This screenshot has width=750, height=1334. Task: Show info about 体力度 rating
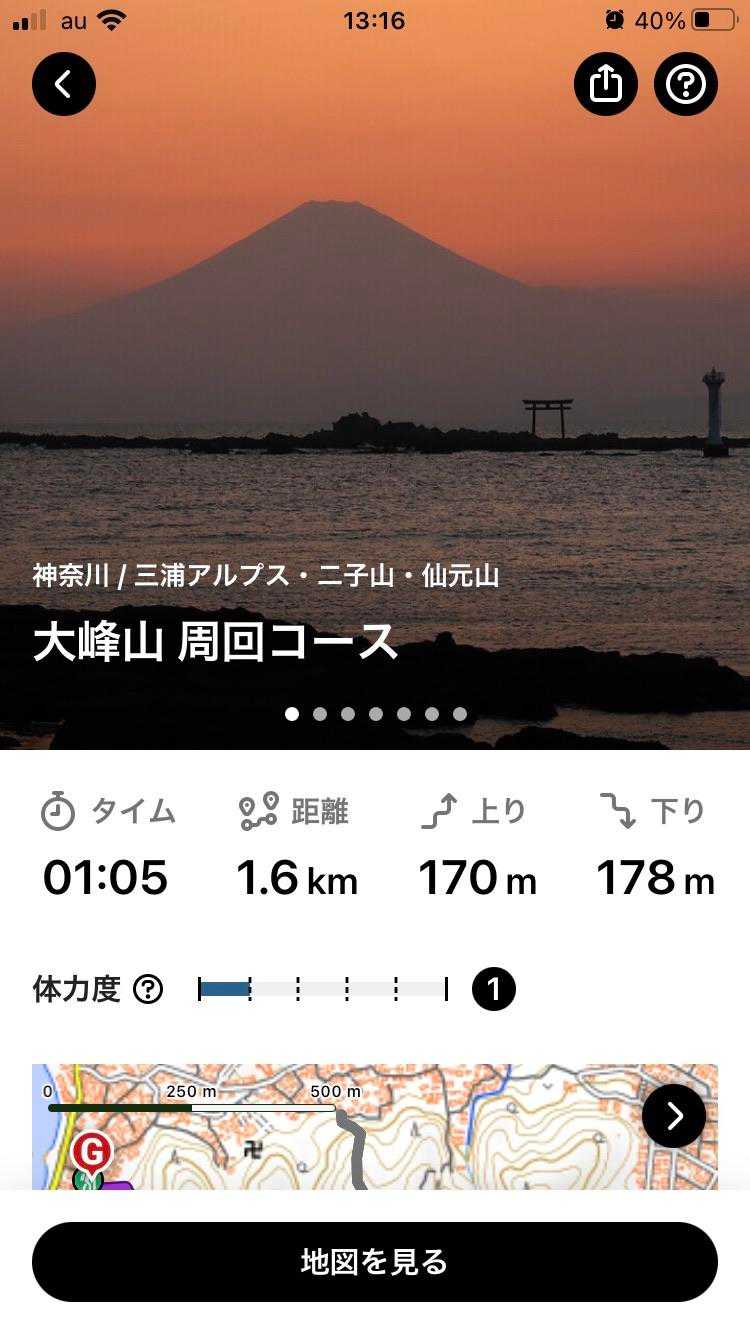(x=148, y=990)
